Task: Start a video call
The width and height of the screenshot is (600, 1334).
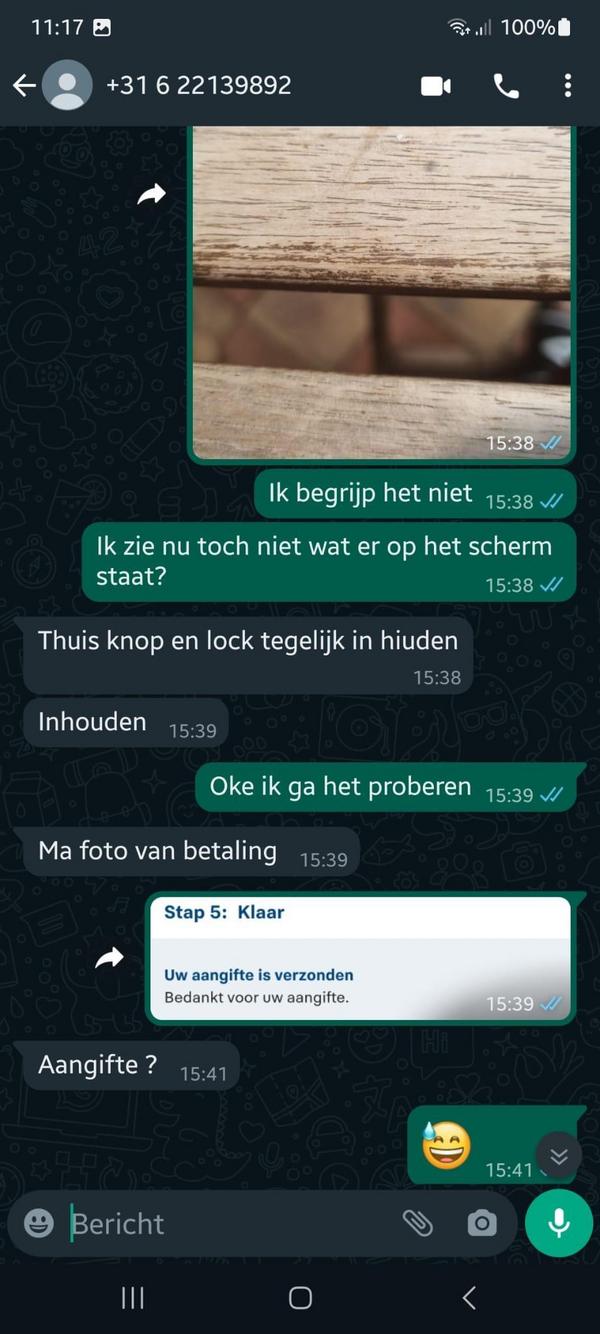Action: [436, 86]
